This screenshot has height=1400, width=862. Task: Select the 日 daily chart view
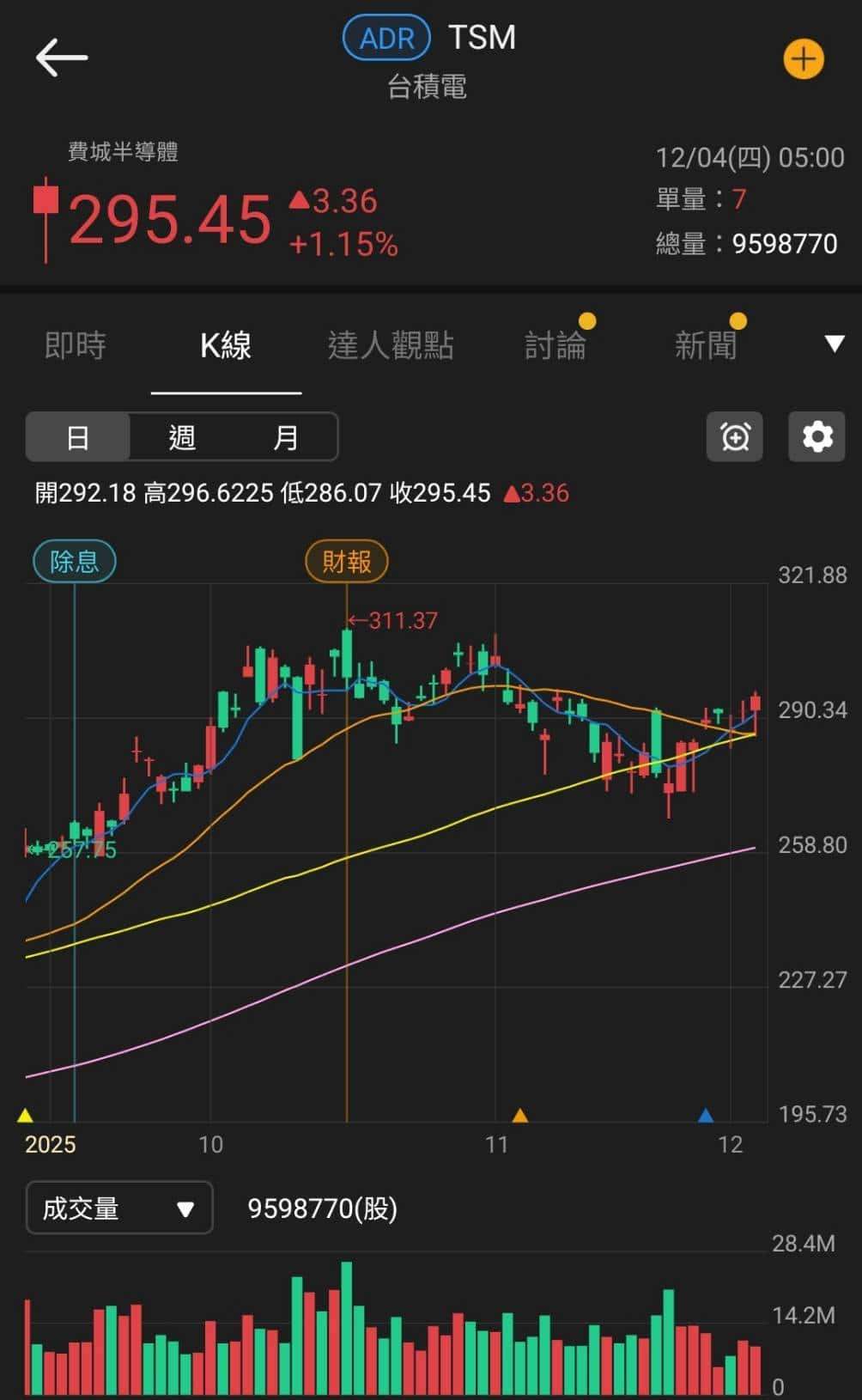click(78, 437)
